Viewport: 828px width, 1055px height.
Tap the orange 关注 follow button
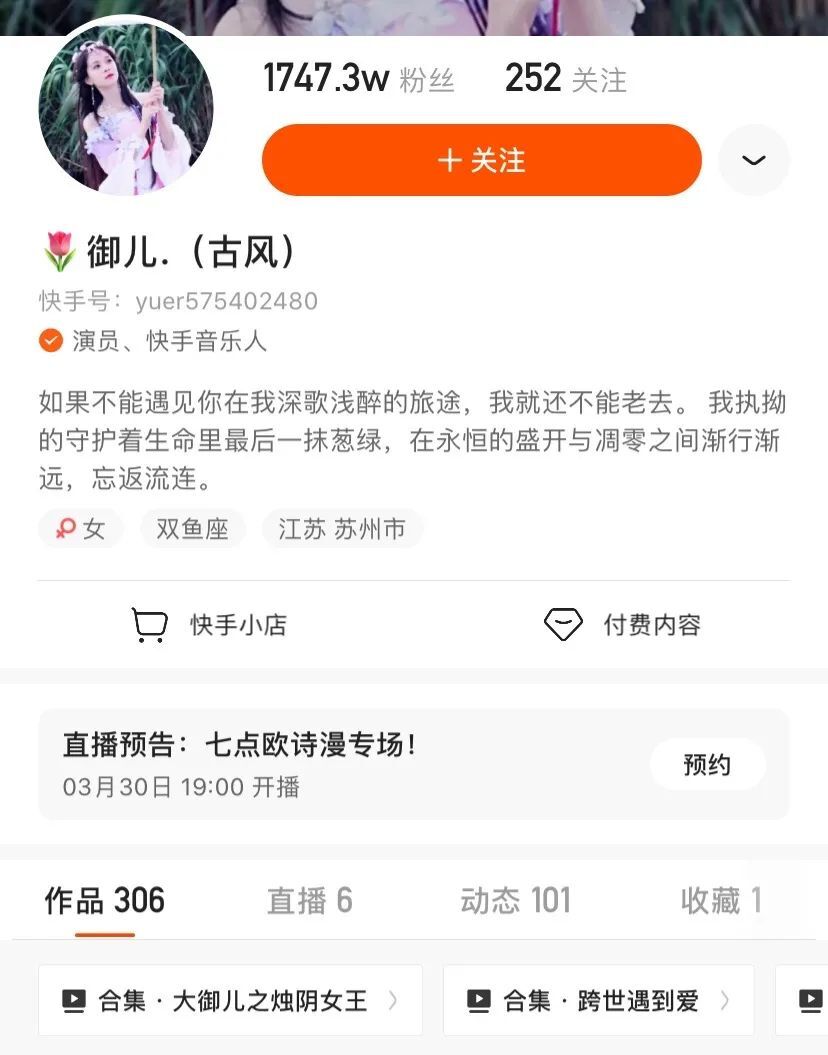pos(481,160)
